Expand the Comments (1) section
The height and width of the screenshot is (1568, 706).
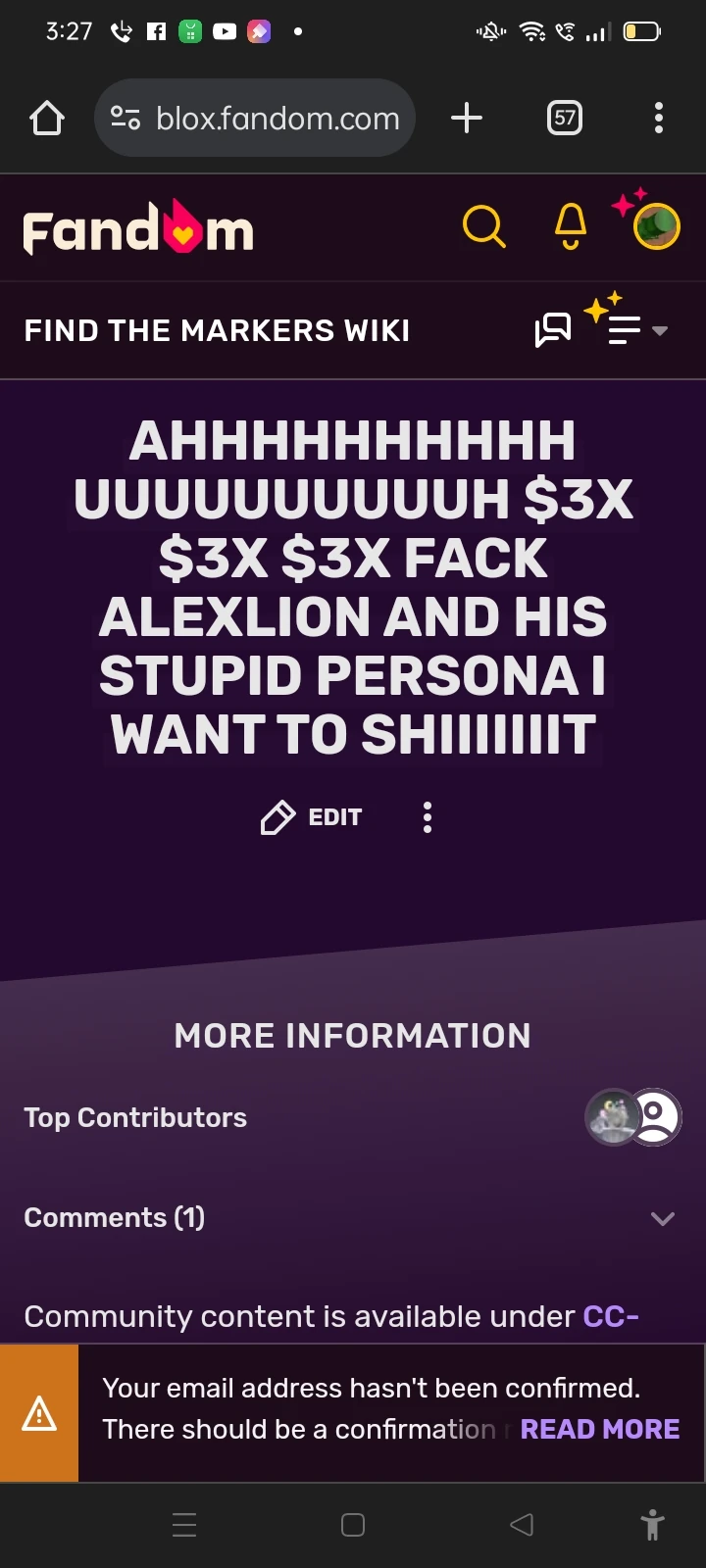[353, 1218]
